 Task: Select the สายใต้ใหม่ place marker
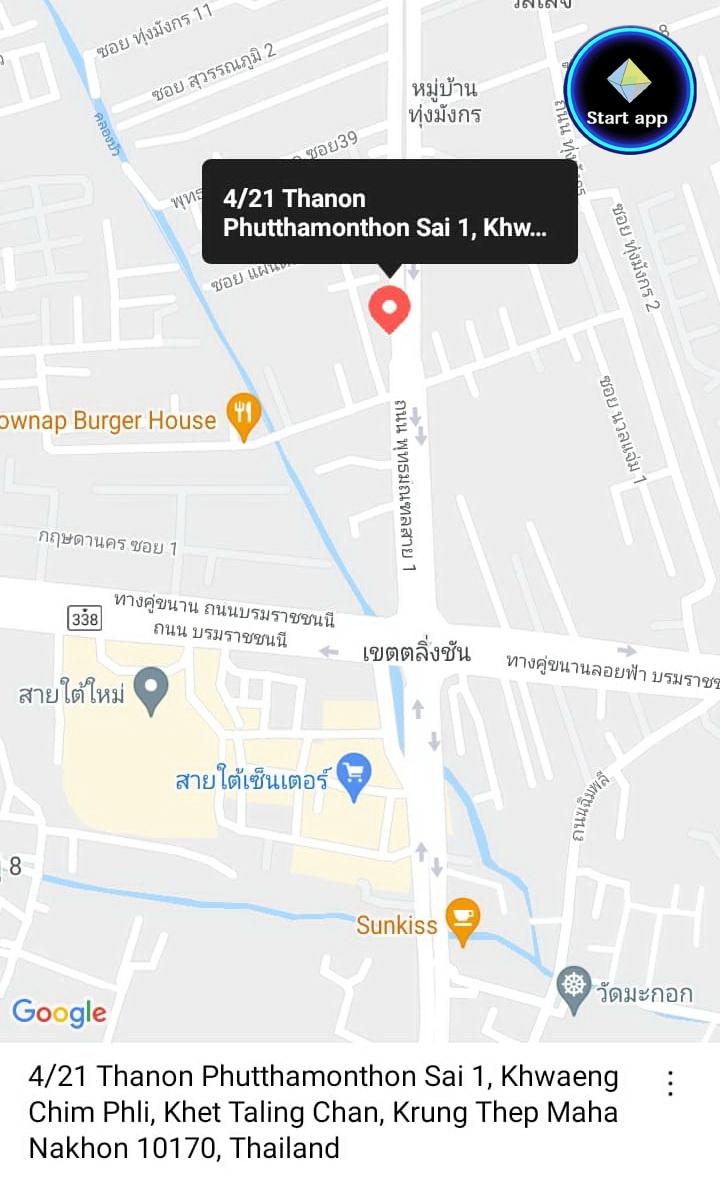[x=151, y=690]
